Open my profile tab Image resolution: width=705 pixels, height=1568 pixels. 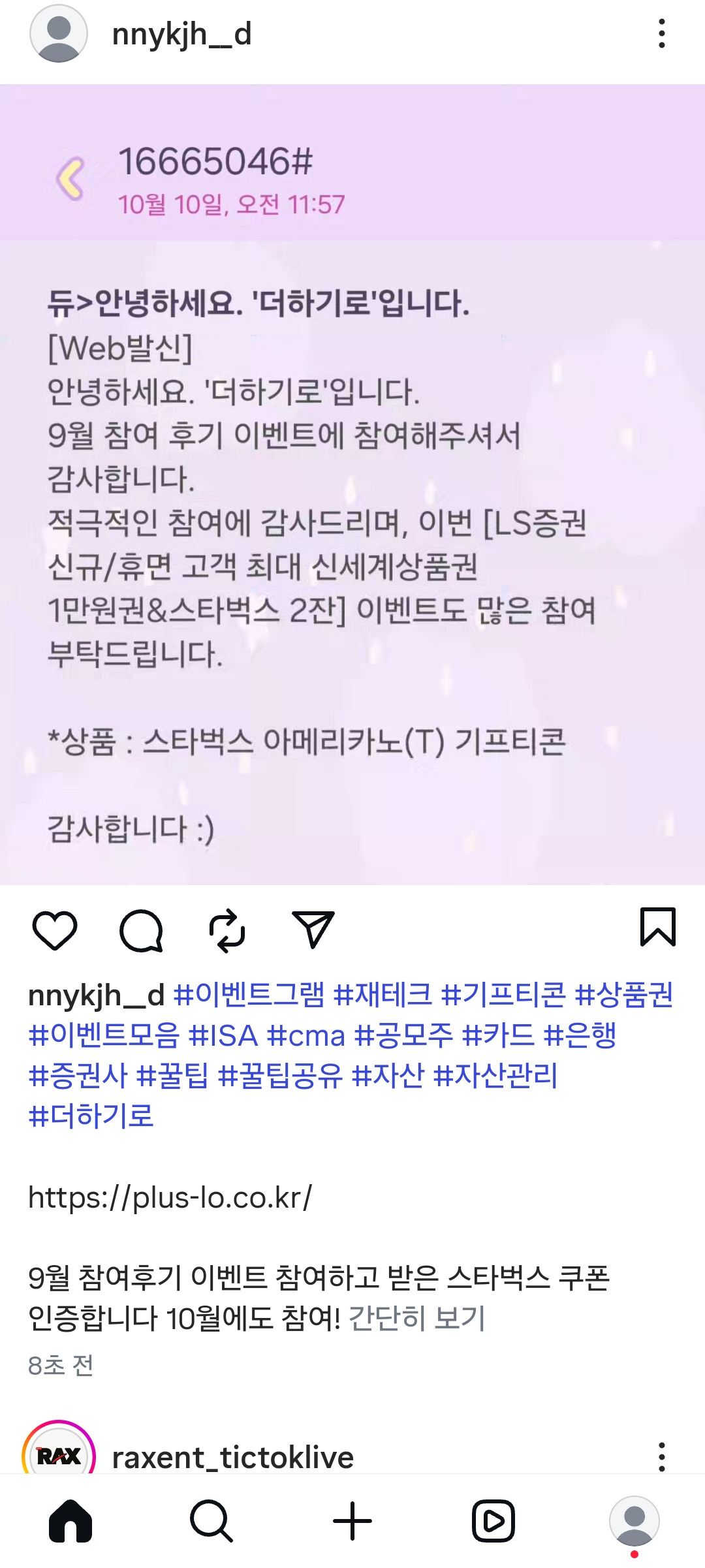[634, 1521]
